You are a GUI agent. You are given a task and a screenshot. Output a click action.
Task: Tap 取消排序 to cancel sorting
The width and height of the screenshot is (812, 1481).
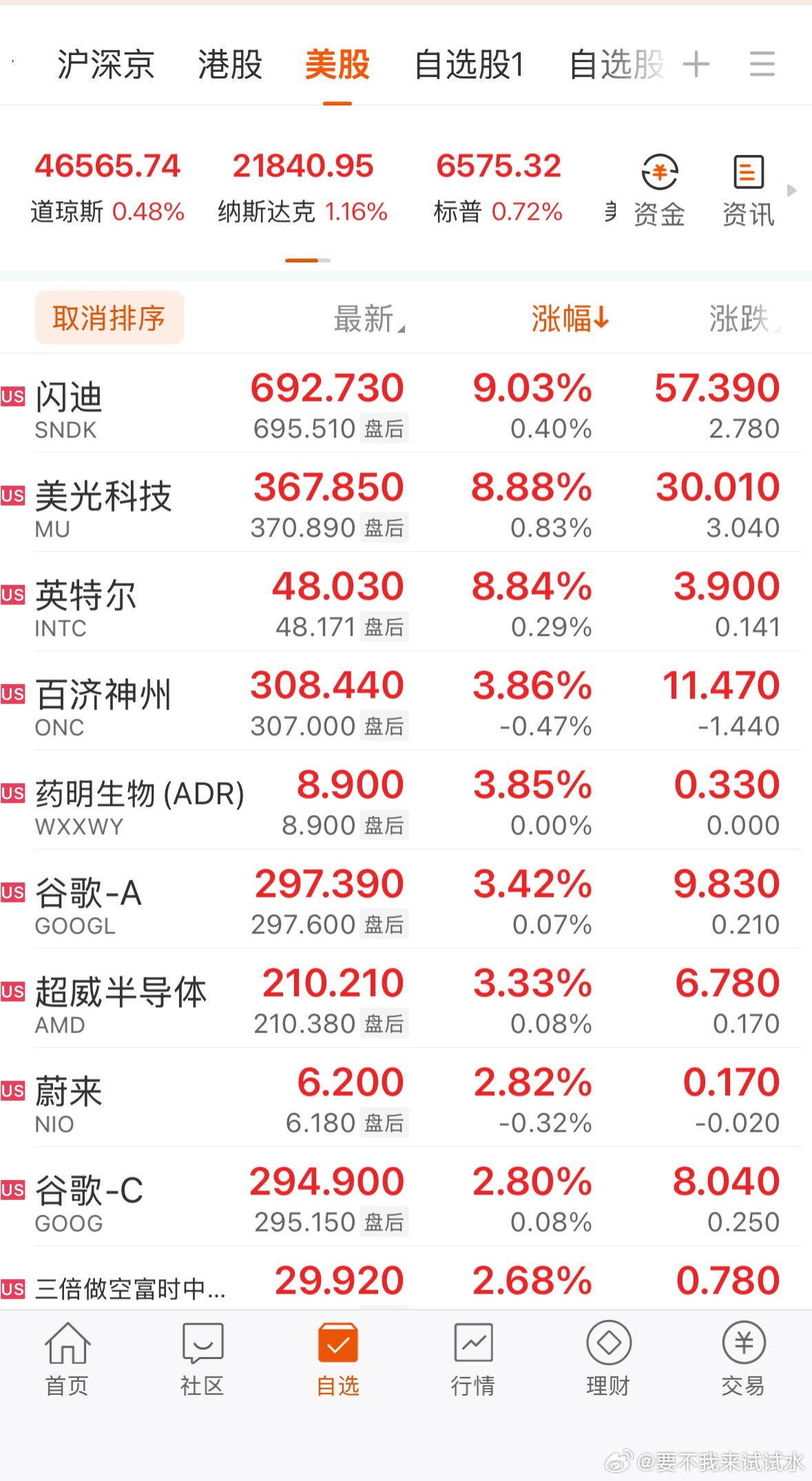tap(109, 318)
